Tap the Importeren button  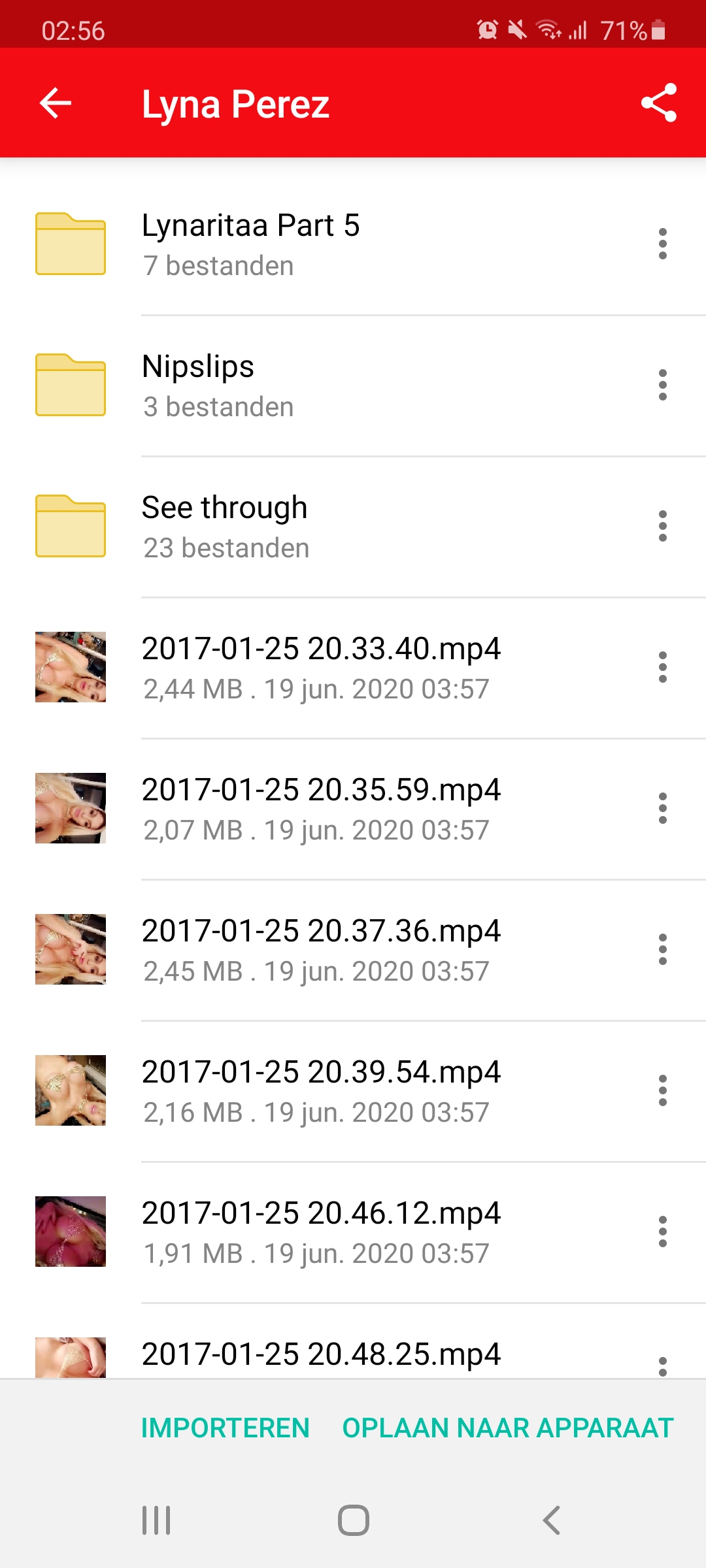coord(226,1428)
